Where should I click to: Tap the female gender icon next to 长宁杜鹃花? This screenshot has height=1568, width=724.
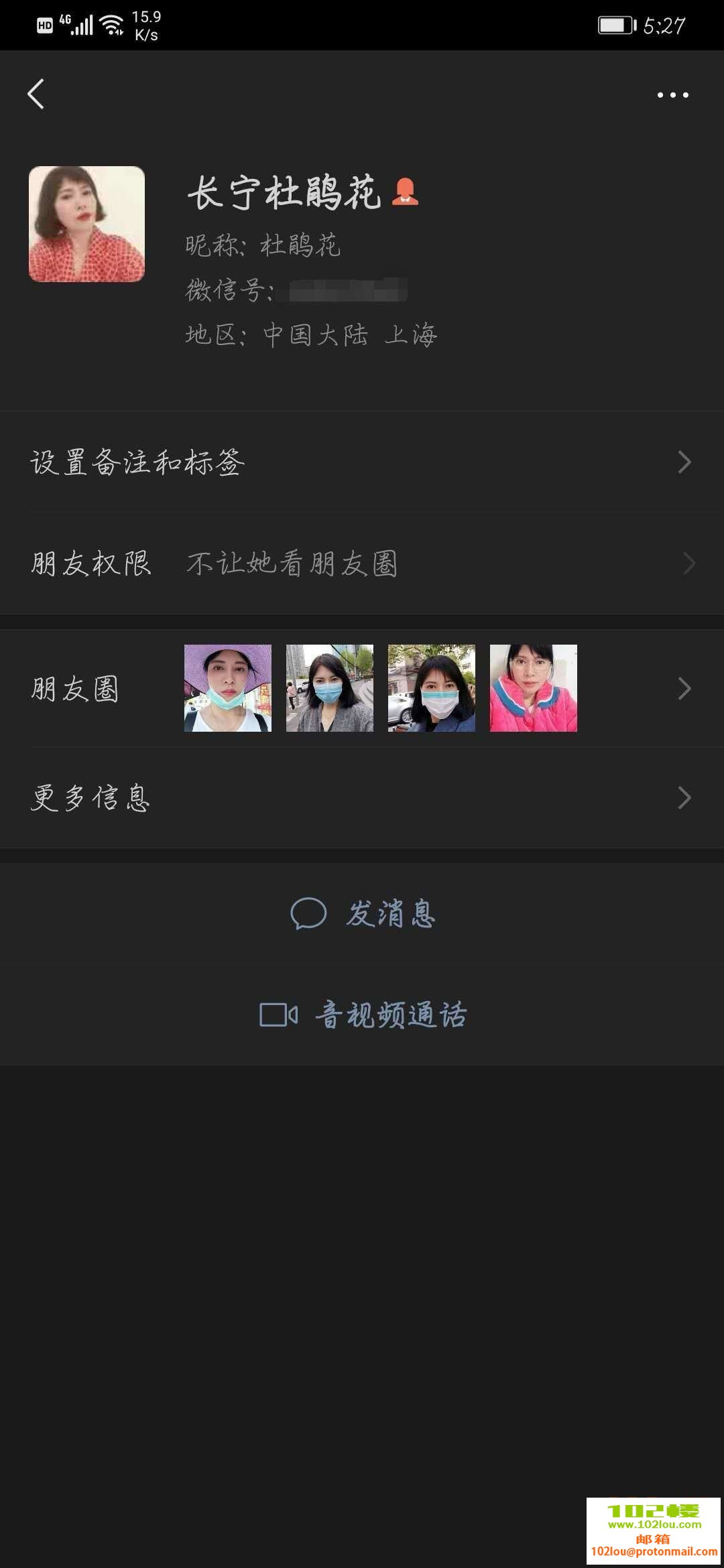coord(406,194)
